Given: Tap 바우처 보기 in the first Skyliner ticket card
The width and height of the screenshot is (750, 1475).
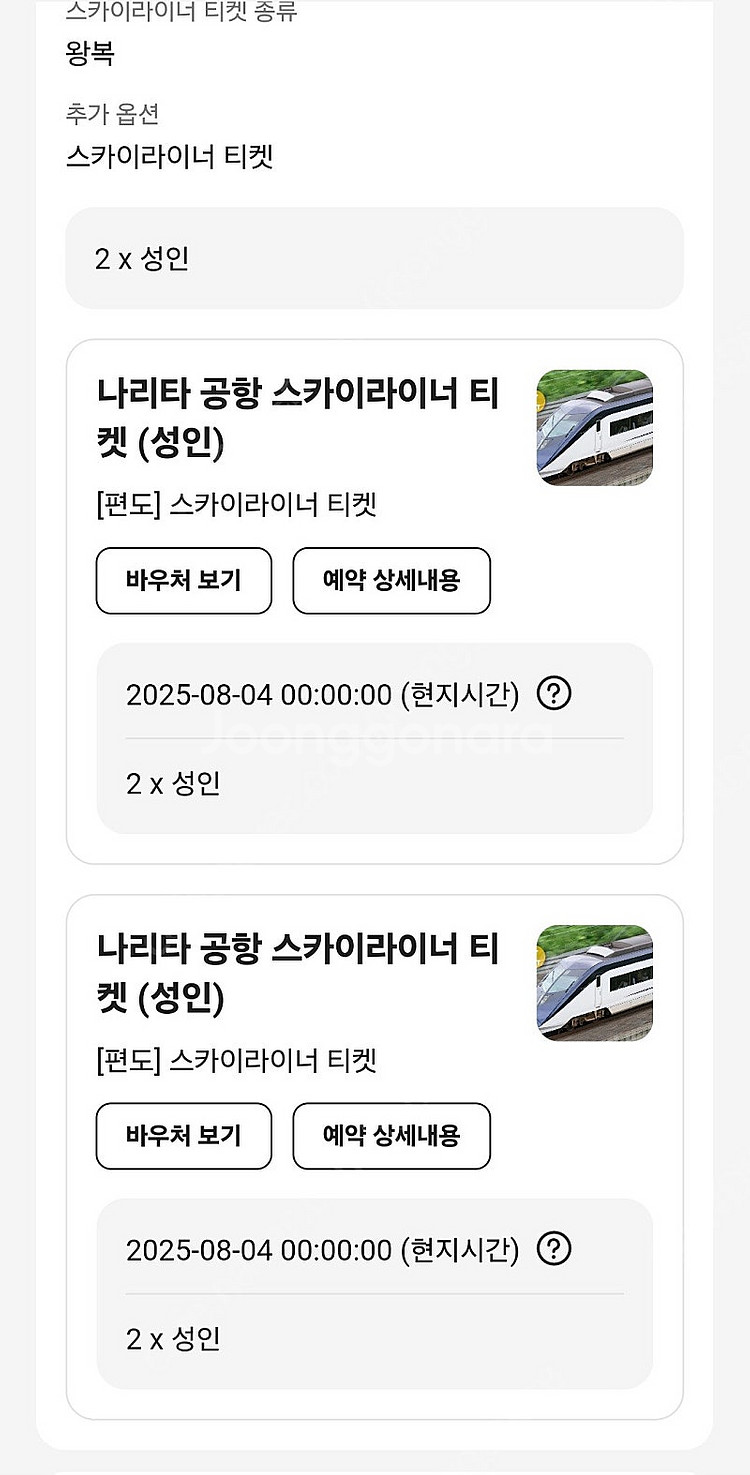Looking at the screenshot, I should [184, 580].
